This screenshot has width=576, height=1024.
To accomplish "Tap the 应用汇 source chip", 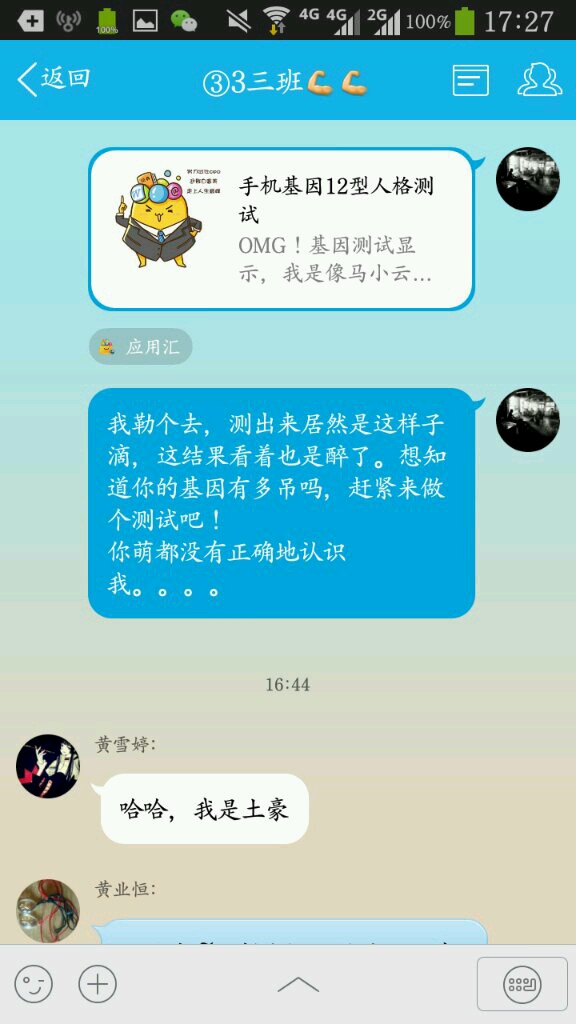I will pyautogui.click(x=140, y=346).
